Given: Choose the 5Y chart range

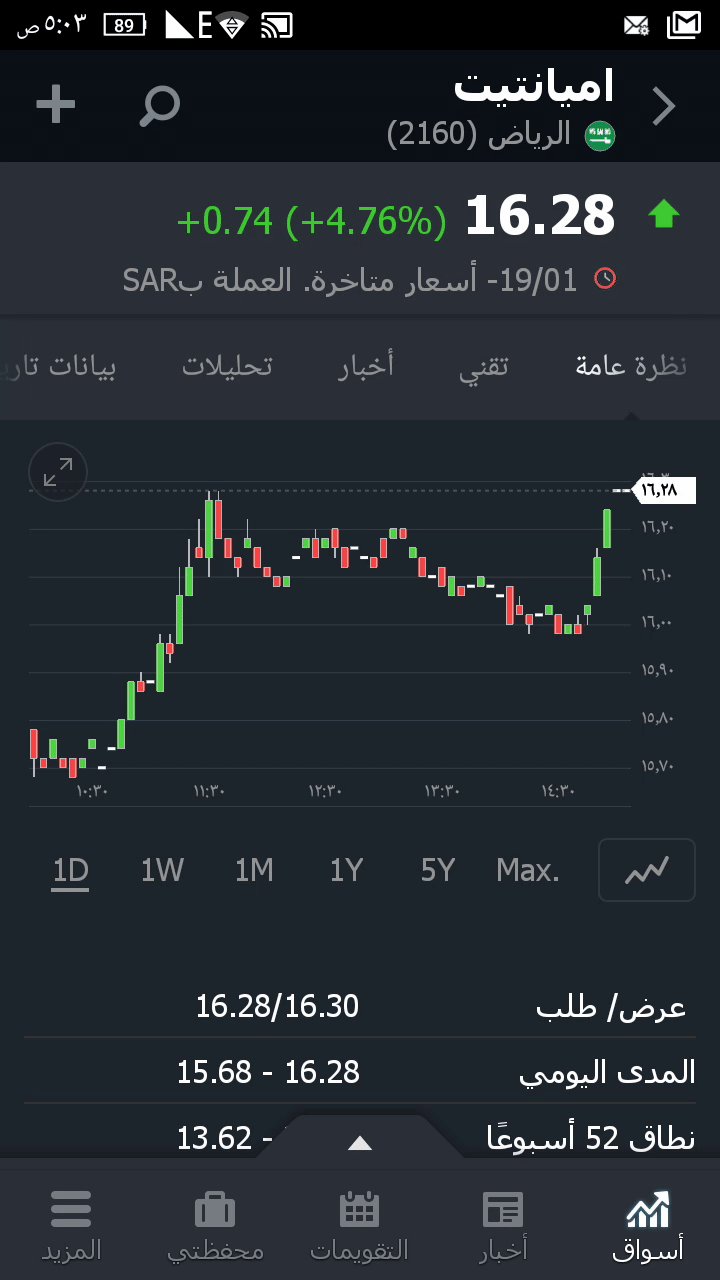Looking at the screenshot, I should (x=438, y=871).
